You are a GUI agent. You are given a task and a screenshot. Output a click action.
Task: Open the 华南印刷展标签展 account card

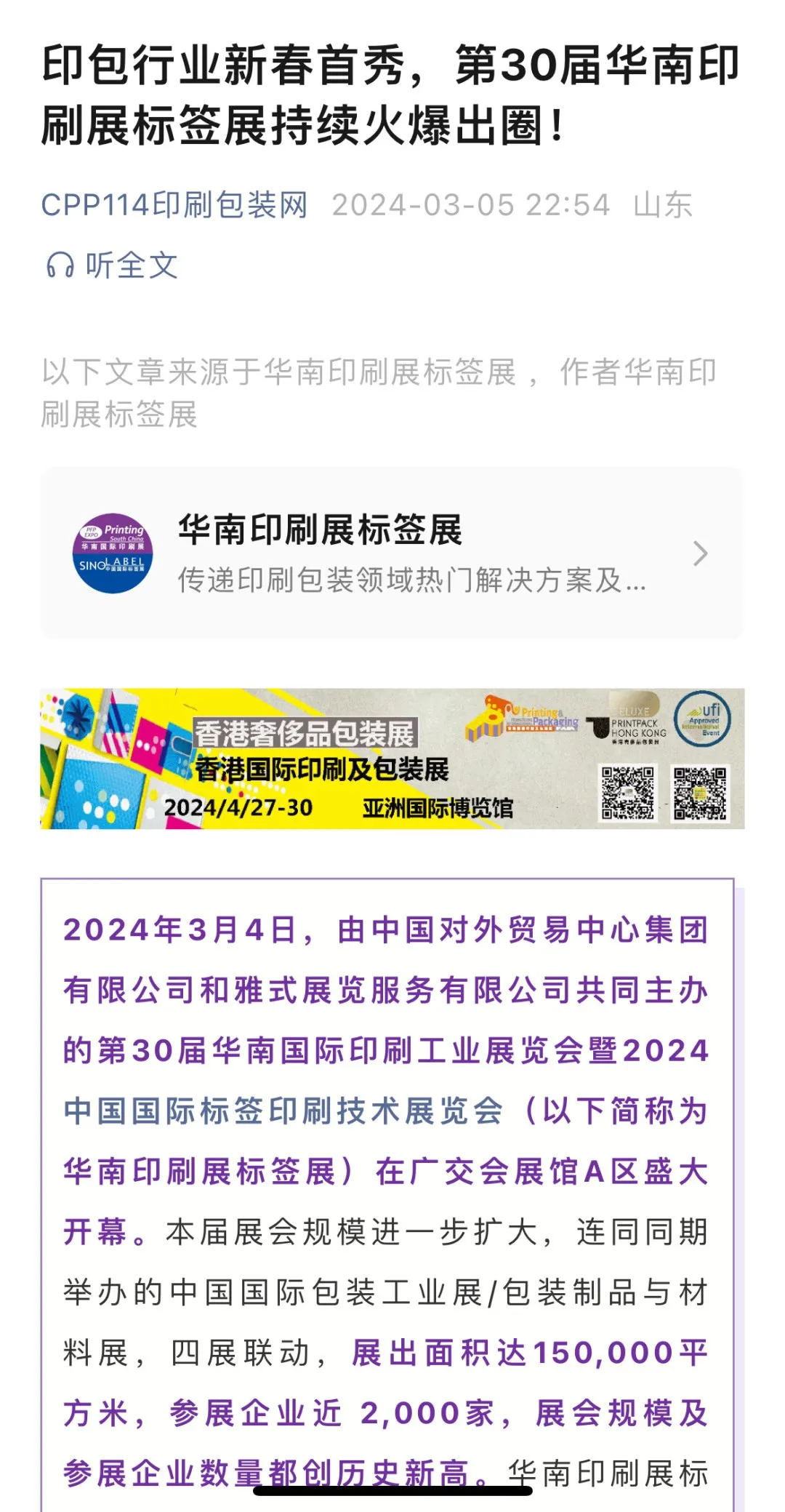click(x=392, y=553)
